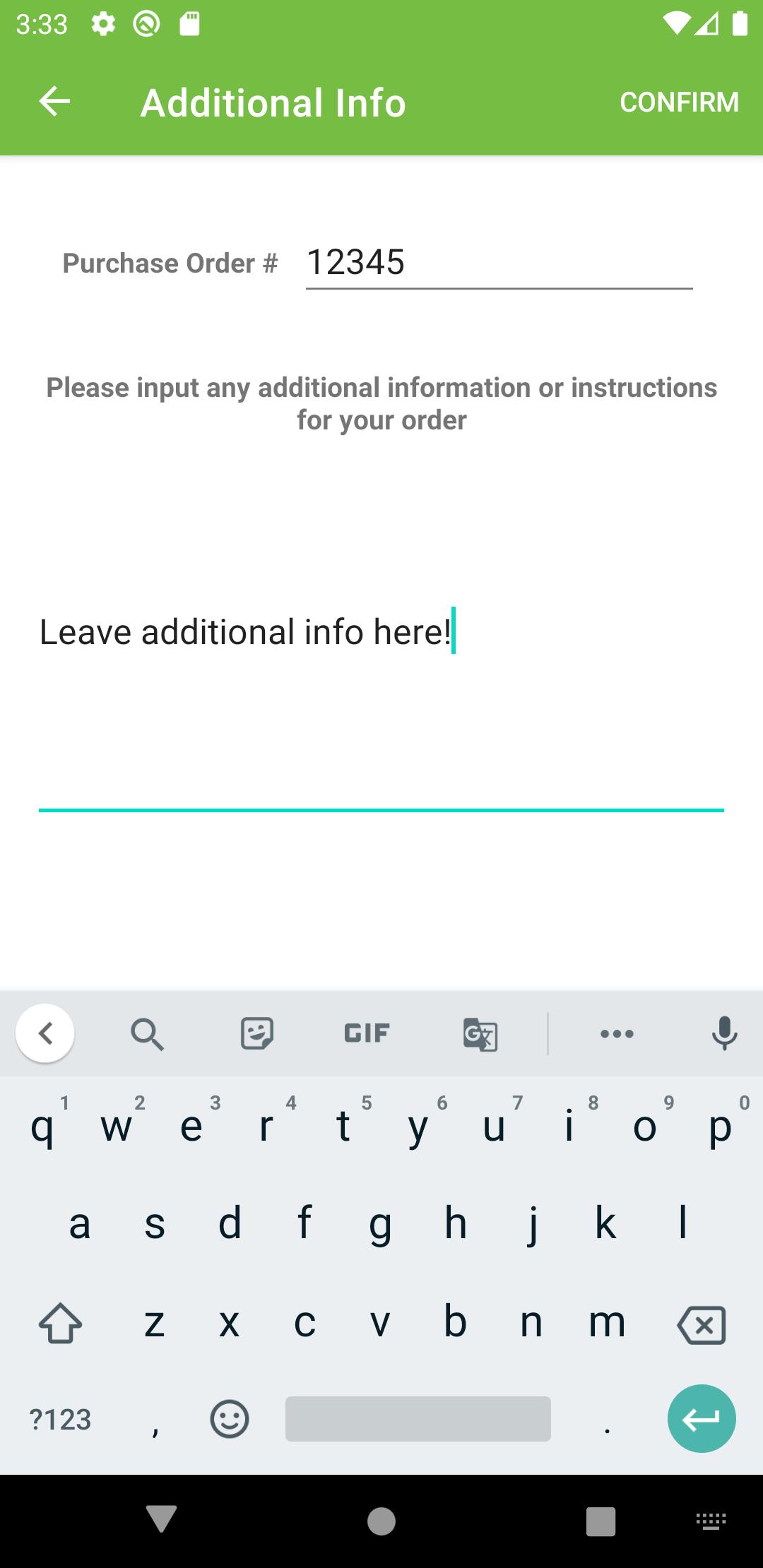763x1568 pixels.
Task: Tap CONFIRM to save the additional info
Action: 679,102
